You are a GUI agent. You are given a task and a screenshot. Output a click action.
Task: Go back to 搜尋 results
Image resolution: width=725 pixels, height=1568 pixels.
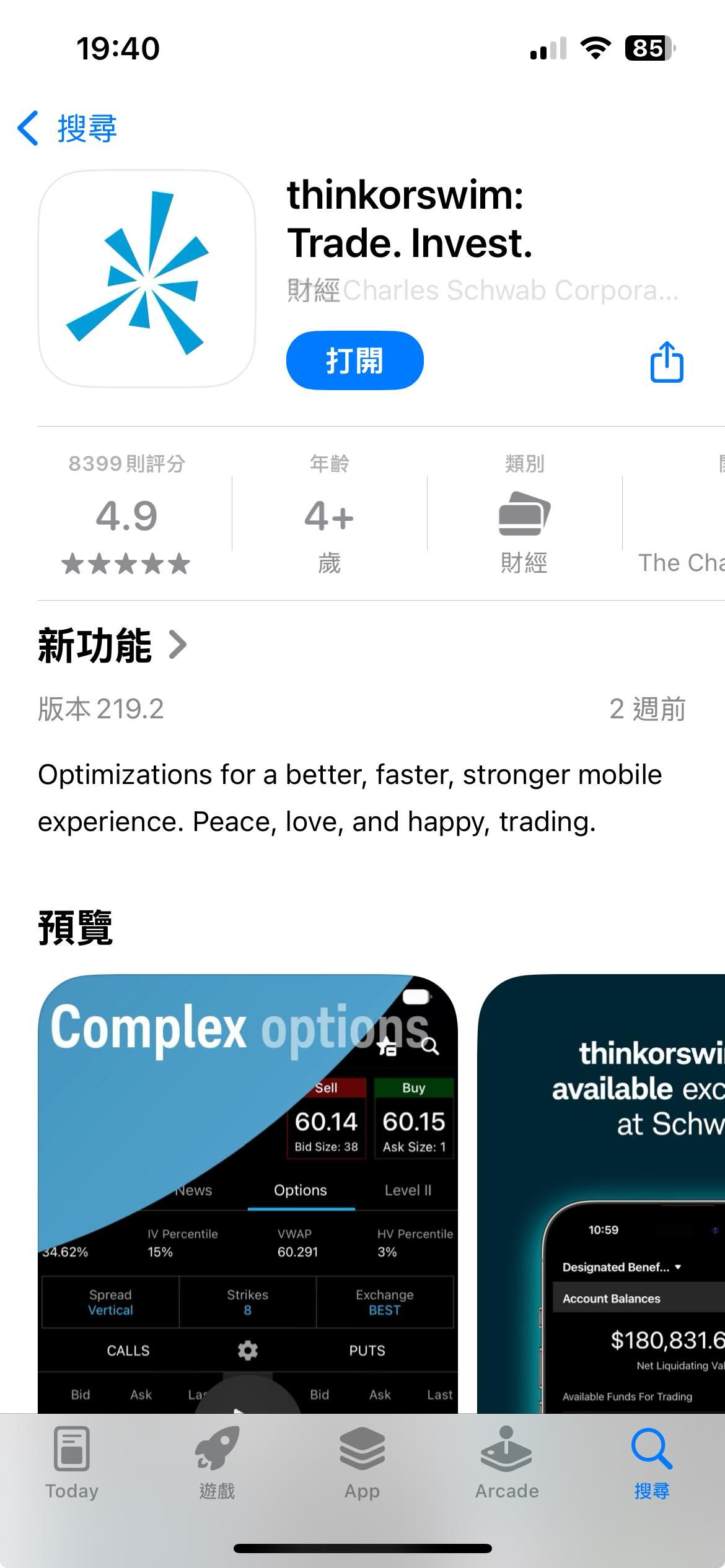pyautogui.click(x=68, y=129)
